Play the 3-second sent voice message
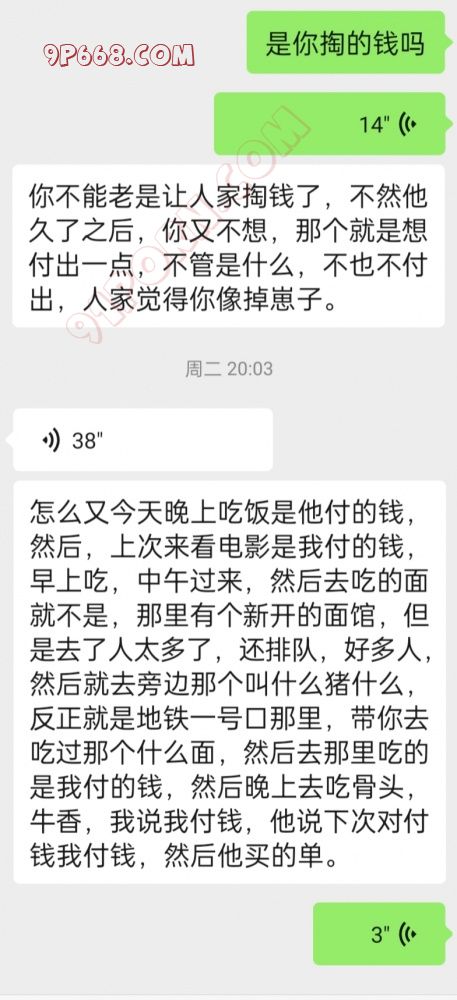Screen dimensions: 457x1000 [x=379, y=934]
